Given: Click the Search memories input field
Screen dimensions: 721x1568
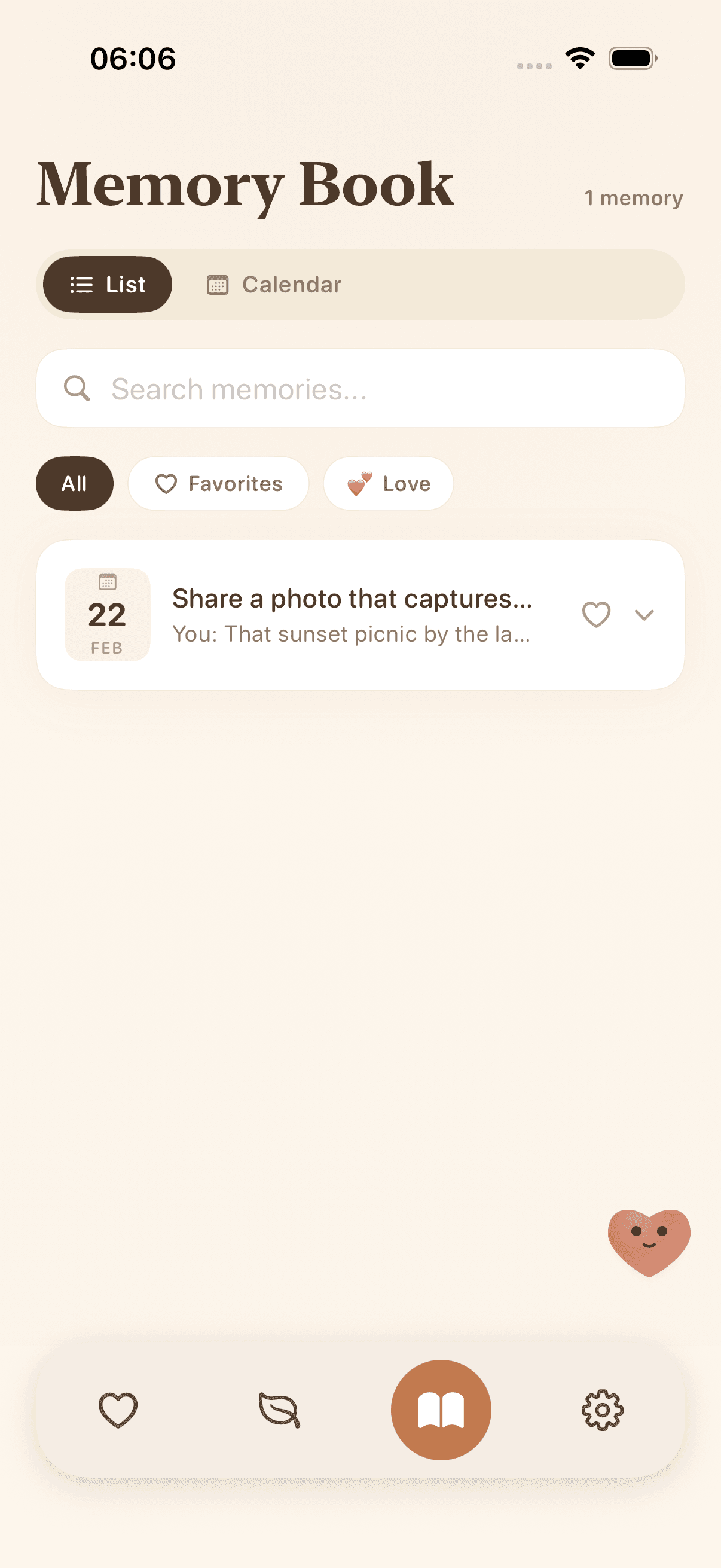Looking at the screenshot, I should [360, 388].
